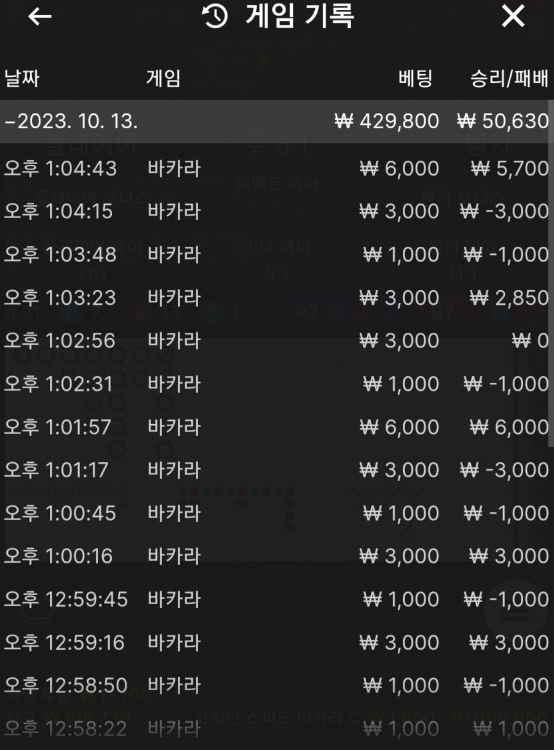Go back with the arrow icon
This screenshot has height=750, width=554.
(x=40, y=17)
